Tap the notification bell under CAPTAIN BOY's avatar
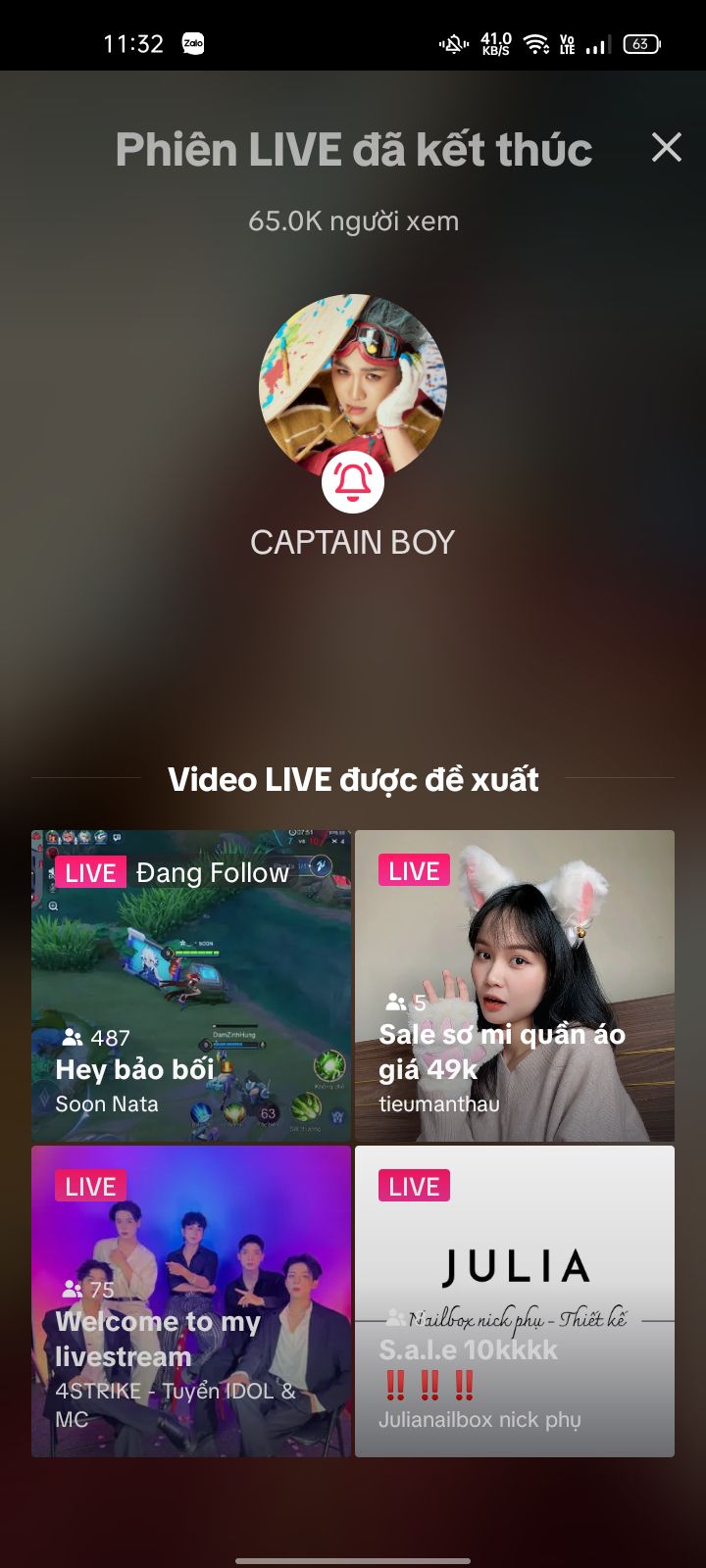Screen dimensions: 706x1568 (x=353, y=481)
